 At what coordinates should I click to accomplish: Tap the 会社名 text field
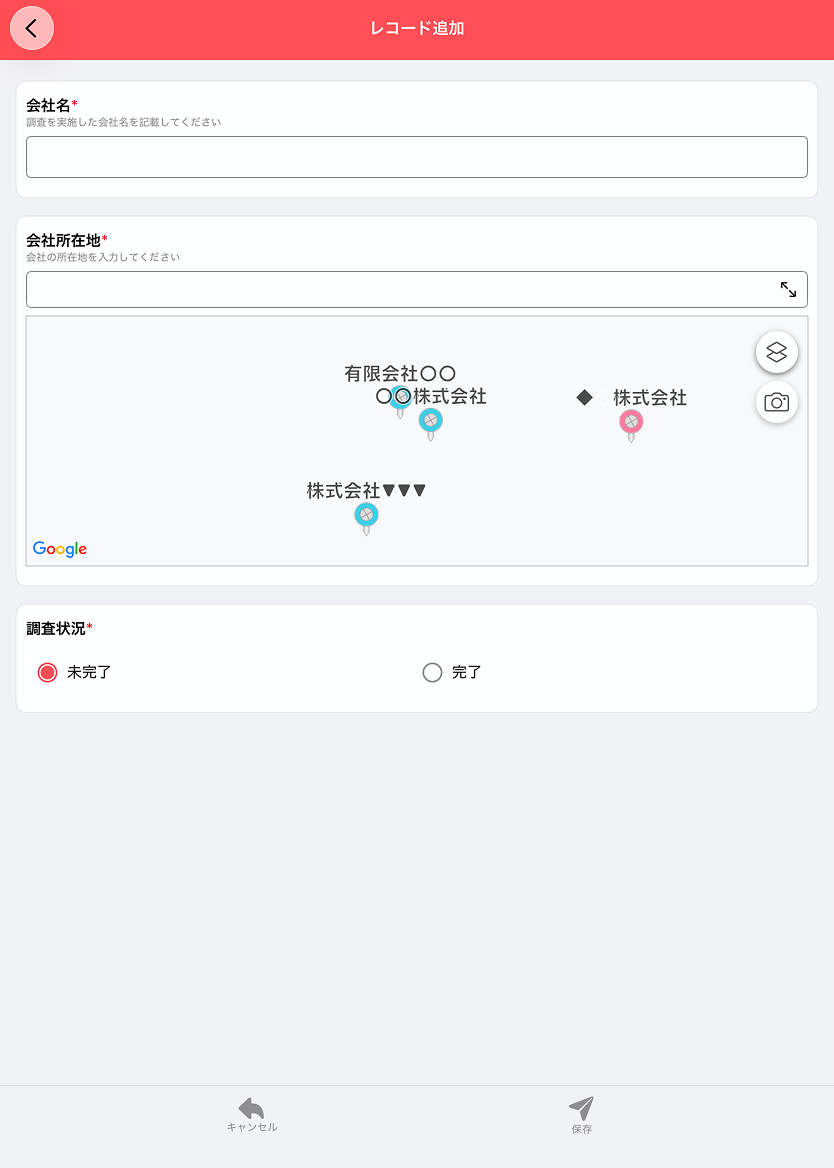(x=416, y=157)
